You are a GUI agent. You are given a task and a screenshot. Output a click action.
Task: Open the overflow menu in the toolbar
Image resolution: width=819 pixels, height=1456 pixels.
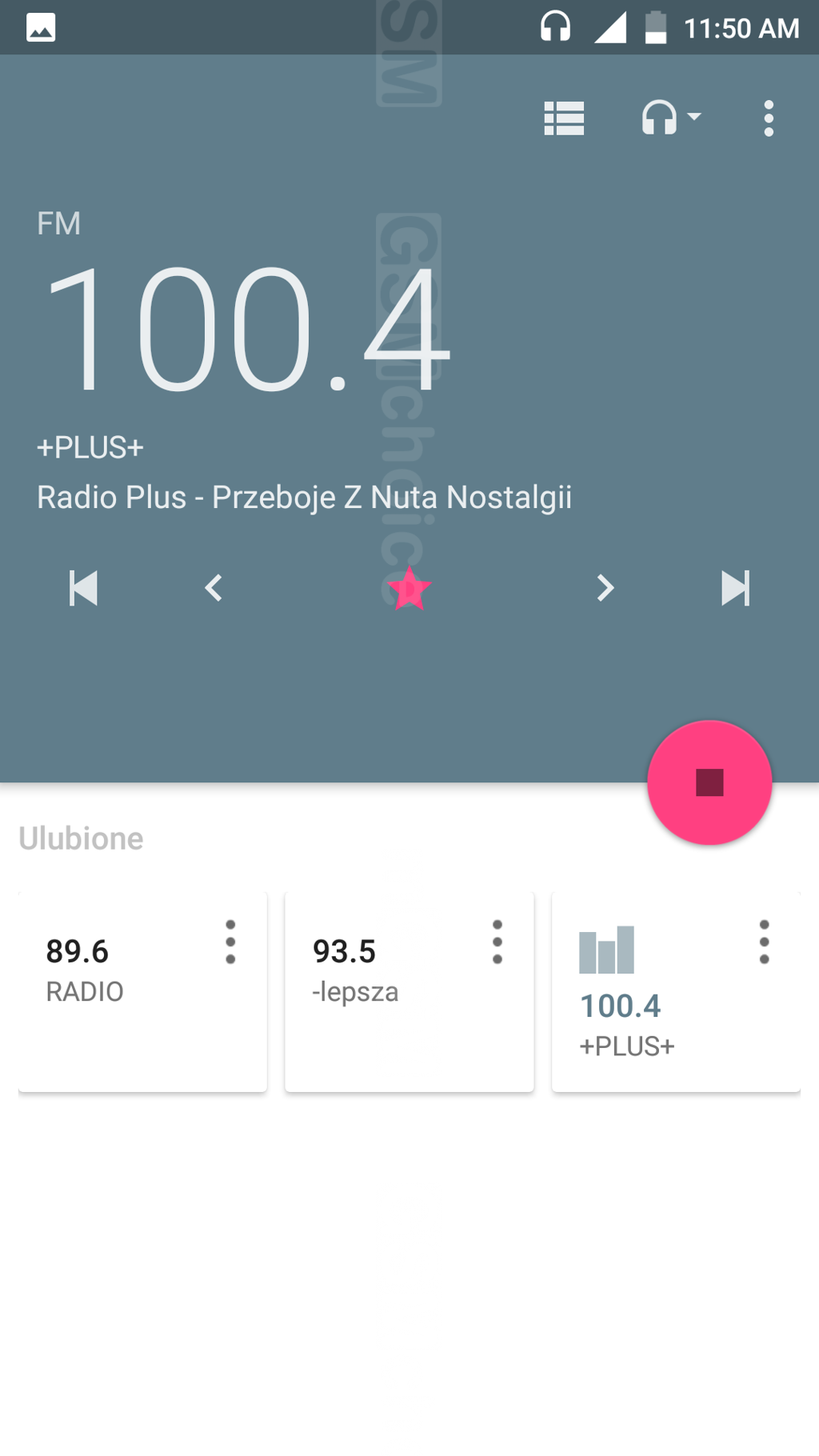pos(769,118)
